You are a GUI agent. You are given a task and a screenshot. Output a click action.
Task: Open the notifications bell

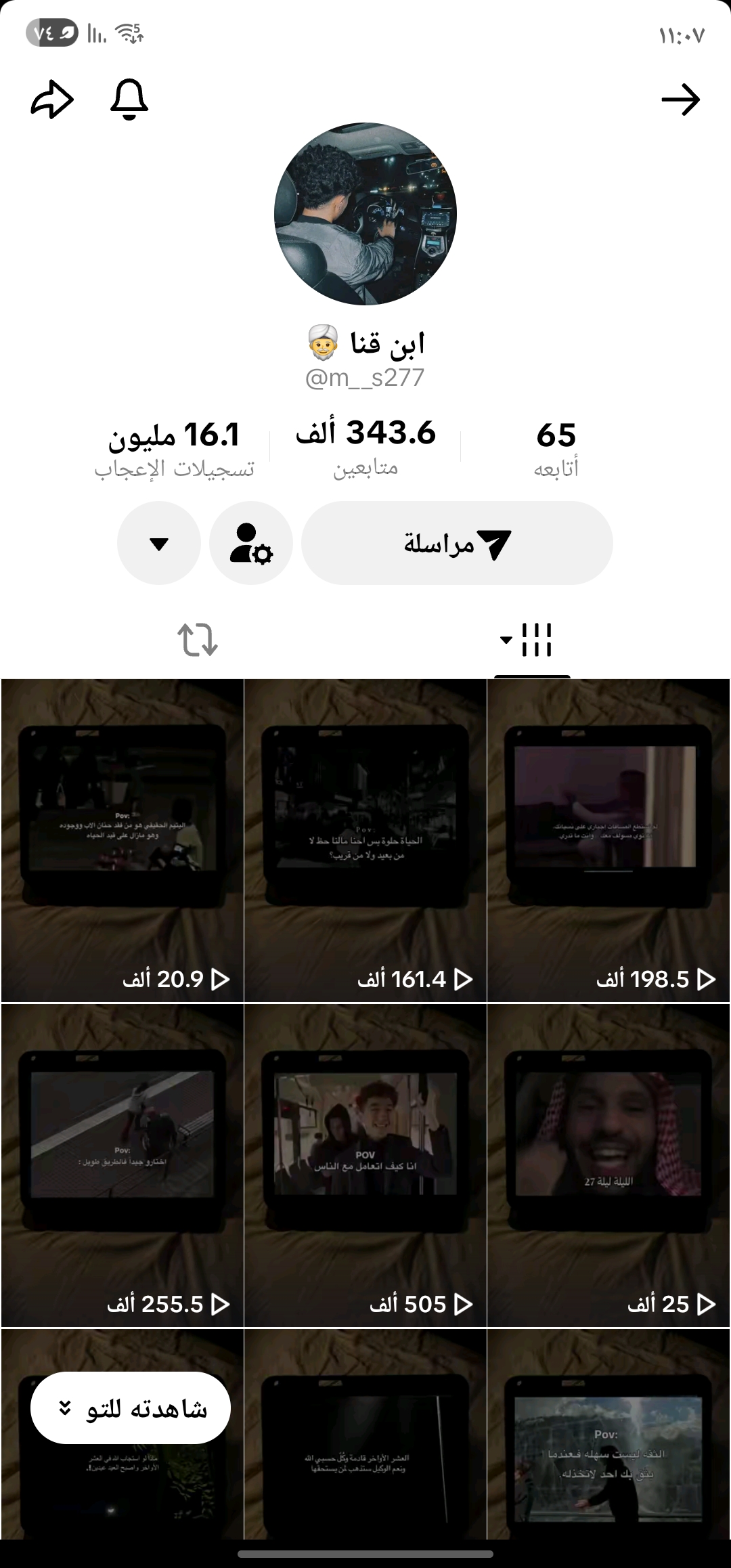tap(129, 100)
